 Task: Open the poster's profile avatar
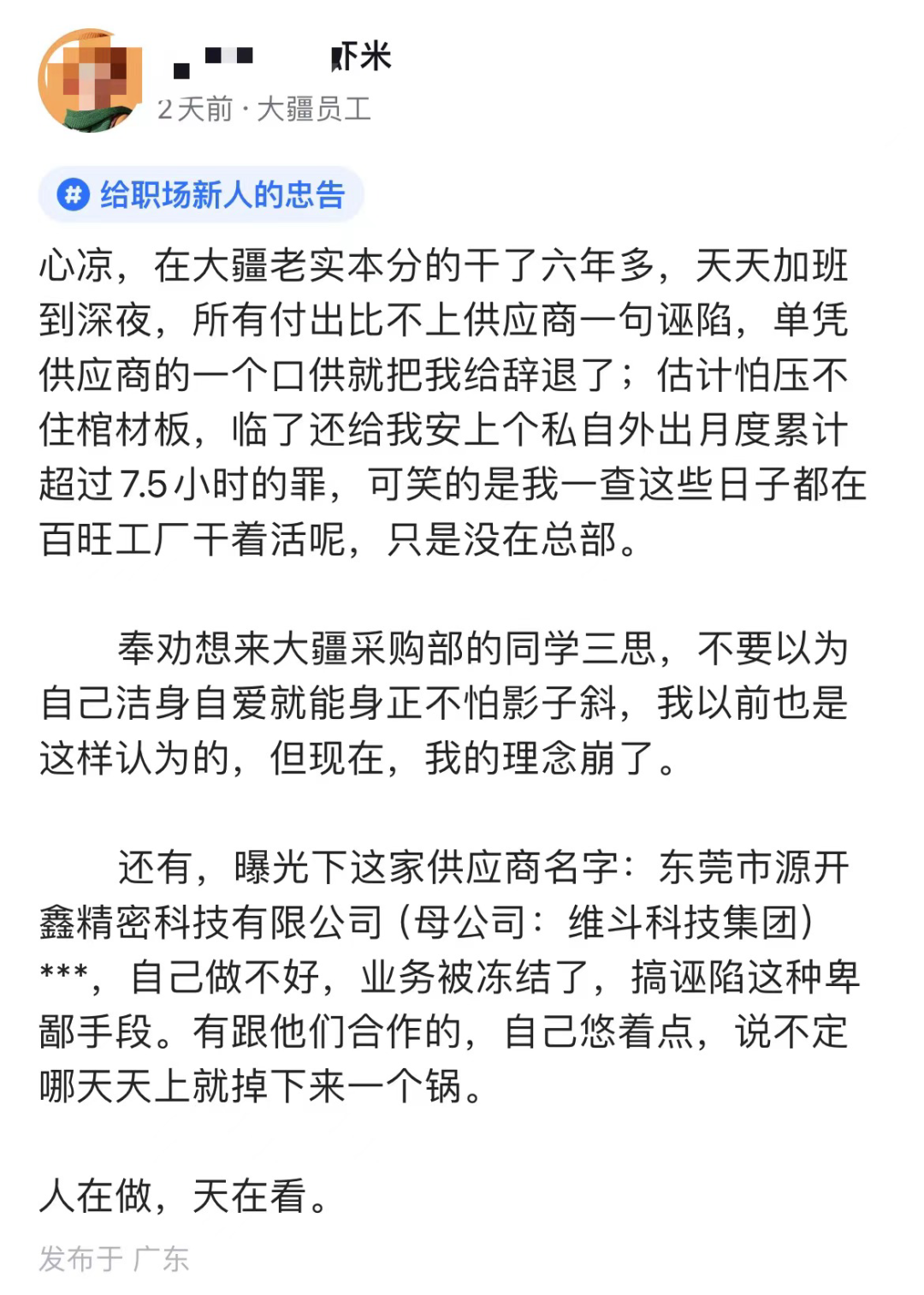89,81
